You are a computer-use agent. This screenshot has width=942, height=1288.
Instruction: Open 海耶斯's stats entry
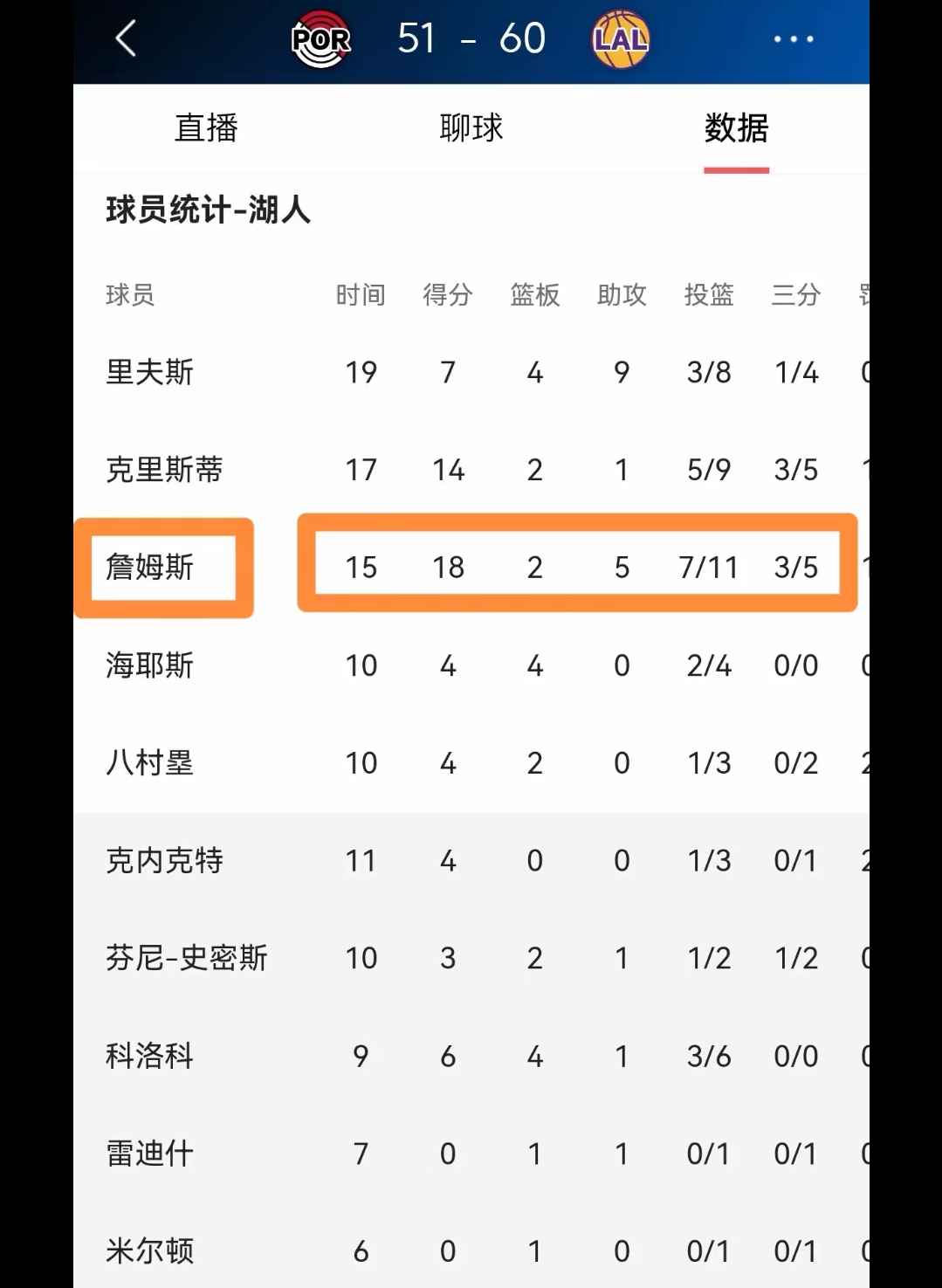coord(147,665)
